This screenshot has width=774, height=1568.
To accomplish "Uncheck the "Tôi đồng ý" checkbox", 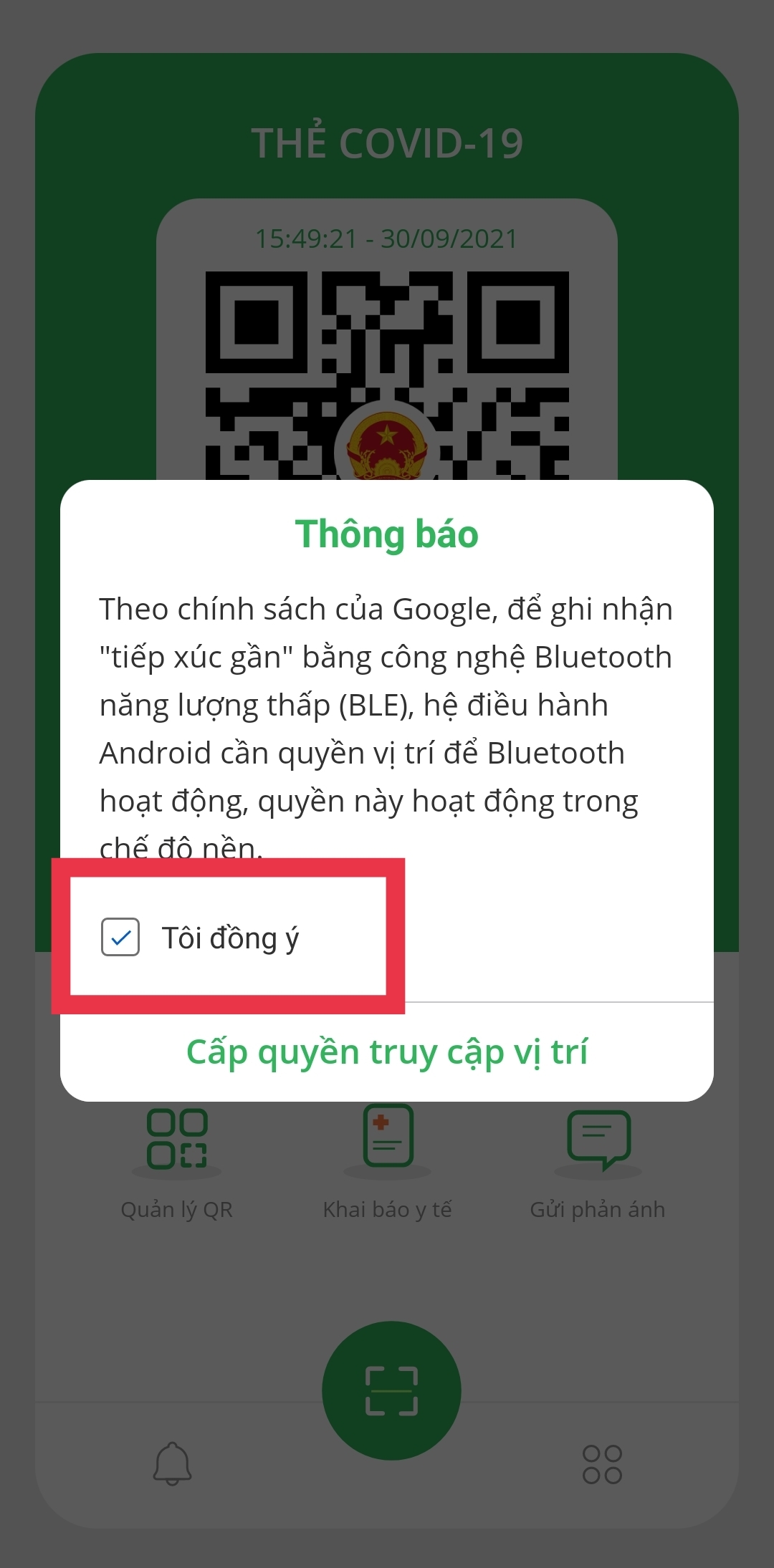I will click(x=120, y=937).
